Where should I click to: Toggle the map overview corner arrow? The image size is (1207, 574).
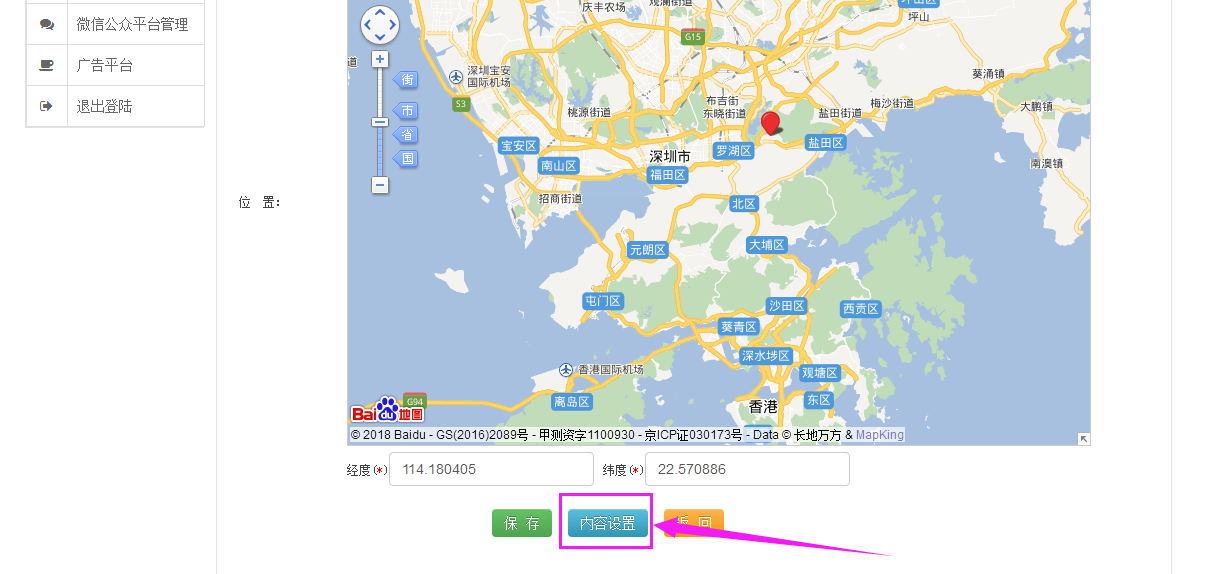[1083, 439]
